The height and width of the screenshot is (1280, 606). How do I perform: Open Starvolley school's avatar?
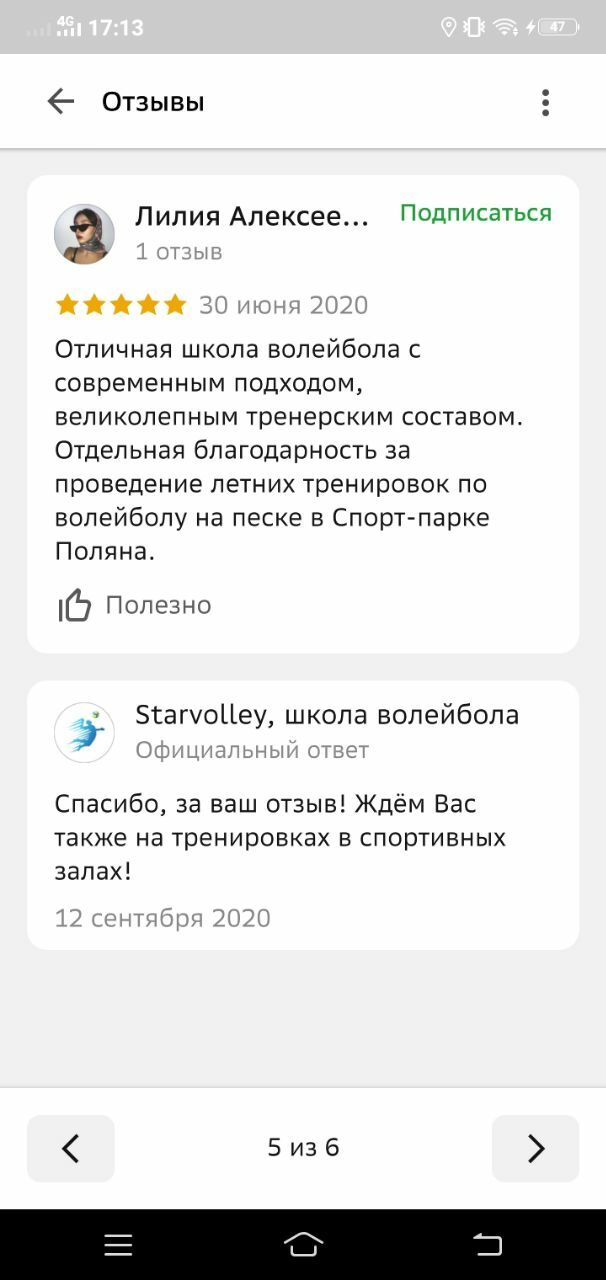pyautogui.click(x=84, y=733)
